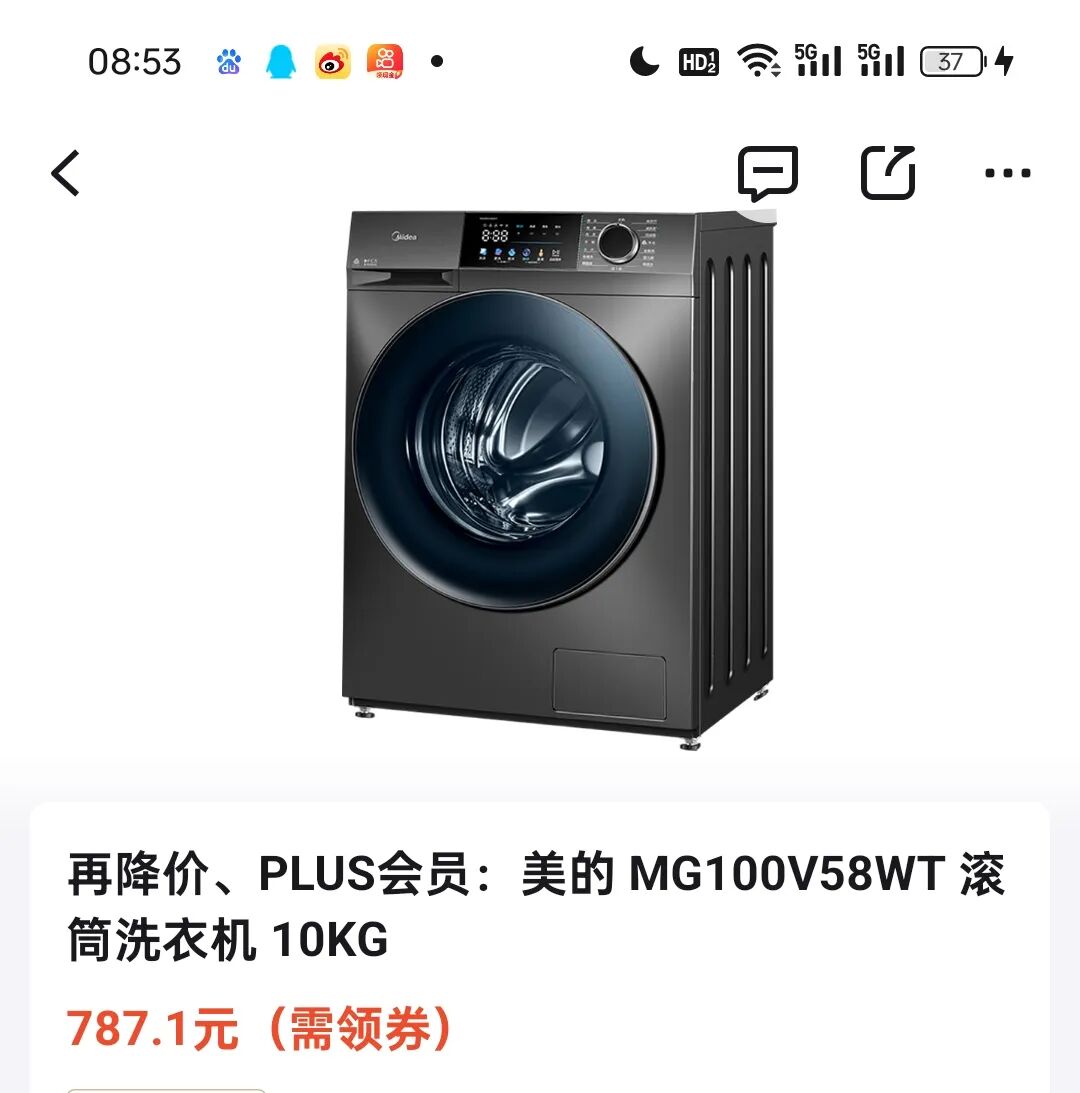Tap the battery level indicator showing 37
1080x1093 pixels.
coord(950,62)
